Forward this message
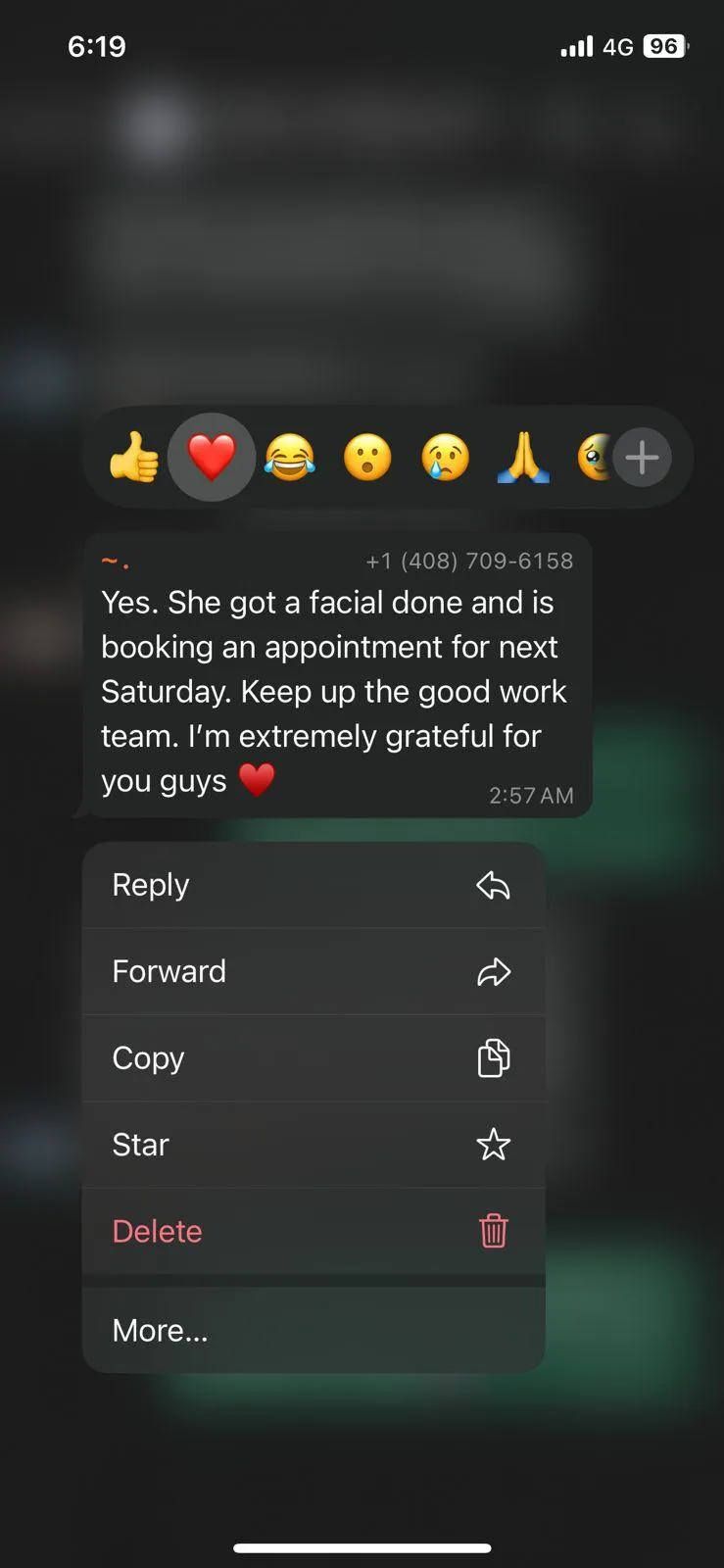 point(314,971)
